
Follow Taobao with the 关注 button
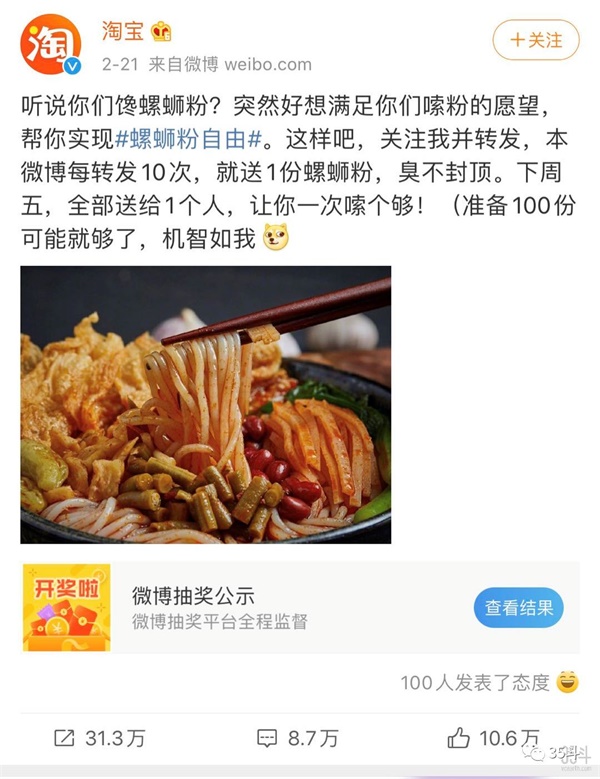coord(535,41)
